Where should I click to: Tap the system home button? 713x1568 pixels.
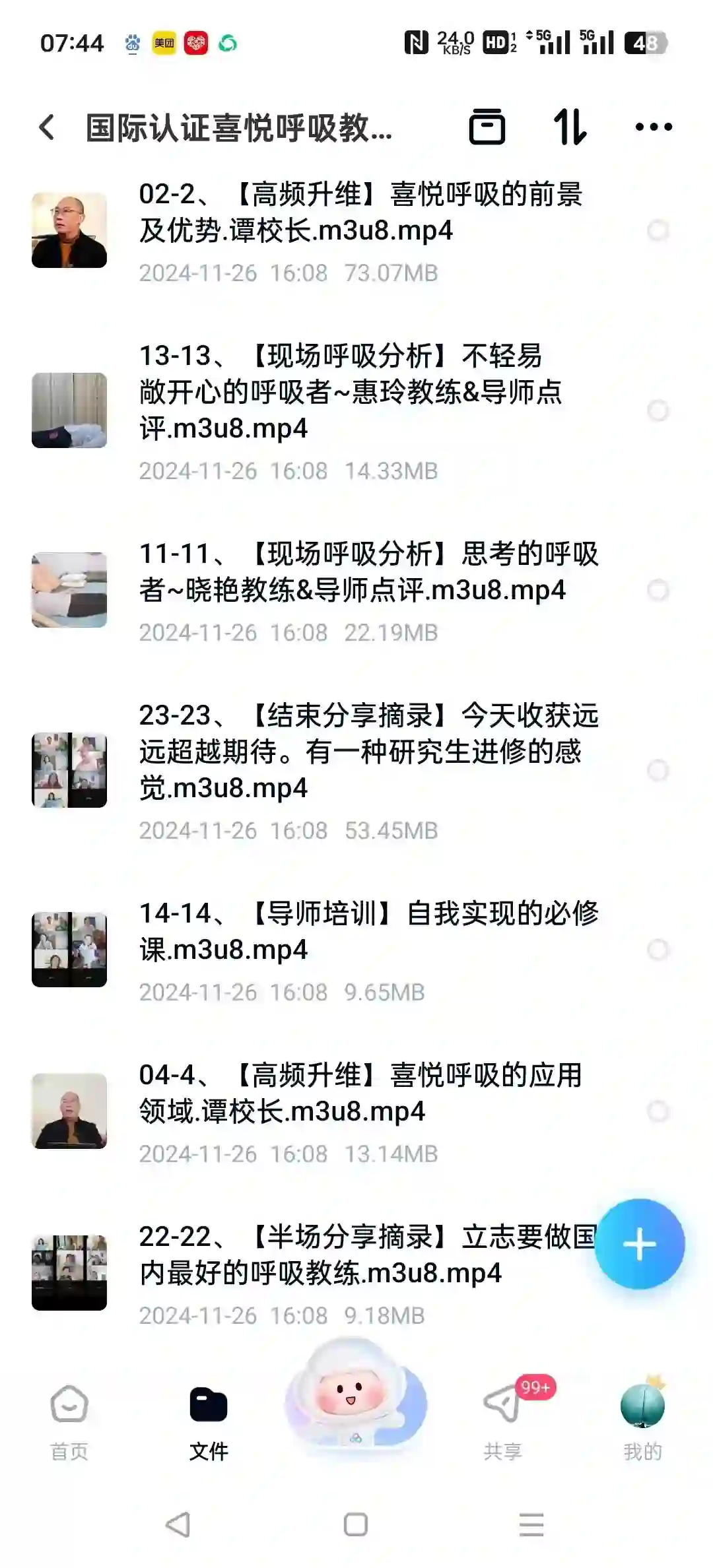coord(356,1524)
